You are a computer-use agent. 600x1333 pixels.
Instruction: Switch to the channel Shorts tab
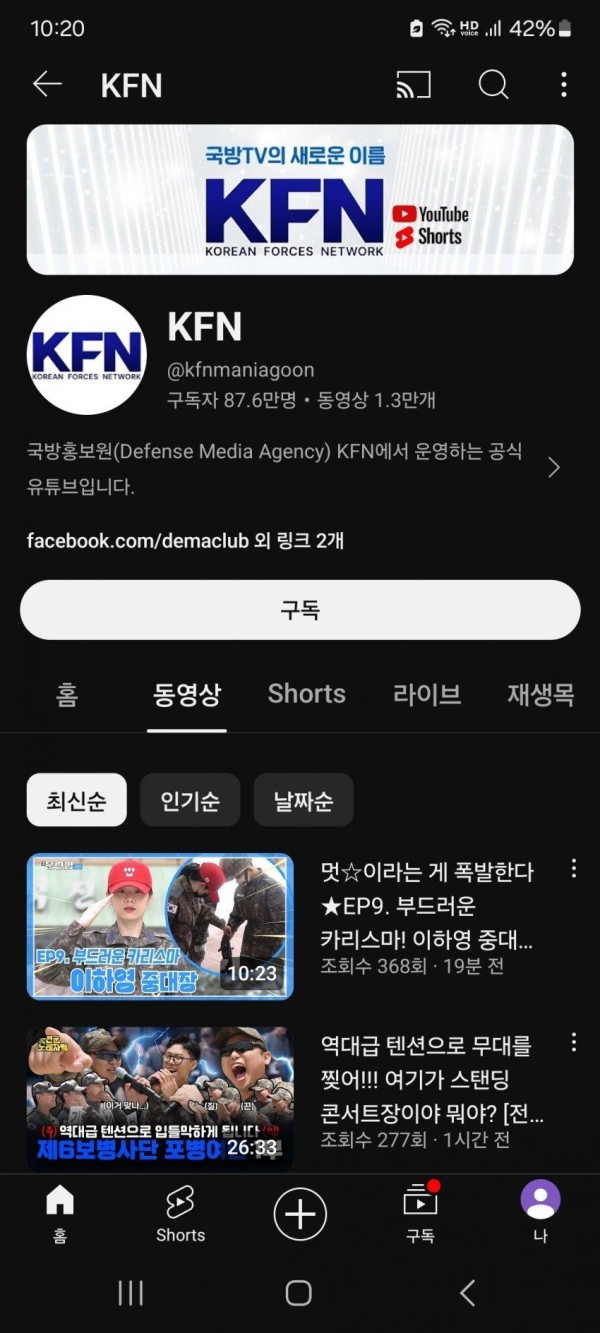306,694
